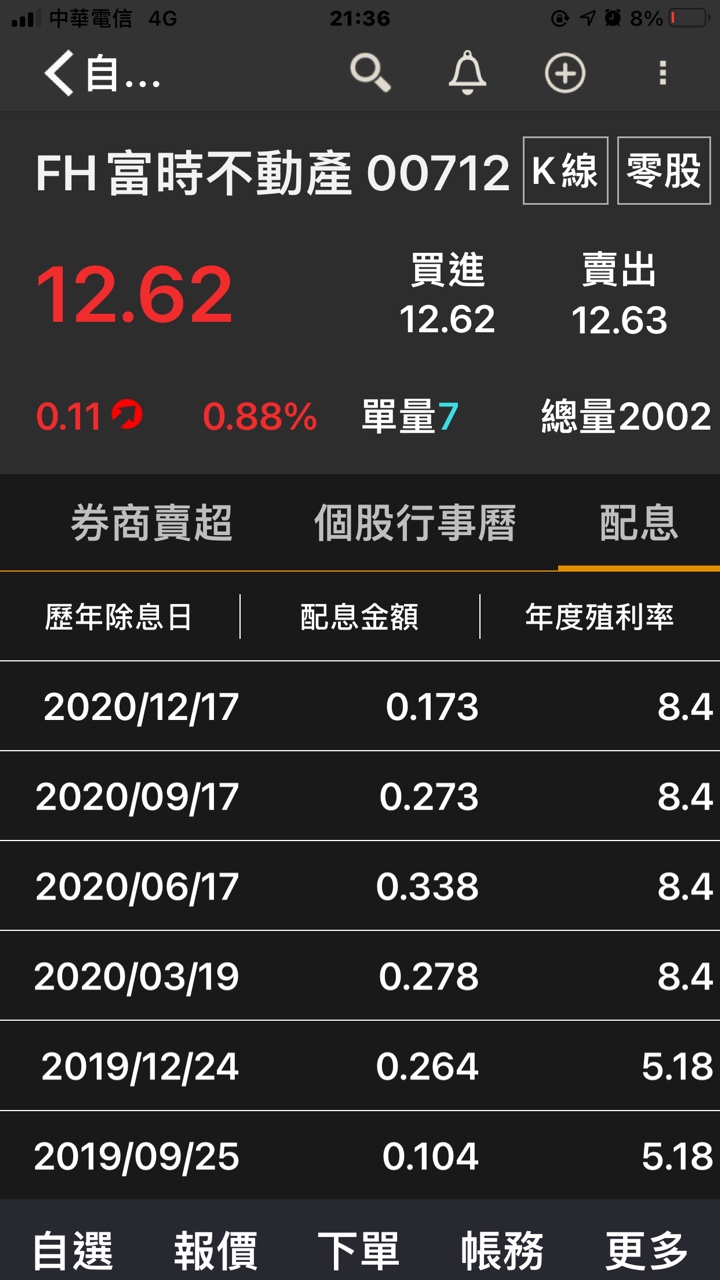
Task: Switch to the 個股行事曆 tab
Action: click(x=414, y=523)
